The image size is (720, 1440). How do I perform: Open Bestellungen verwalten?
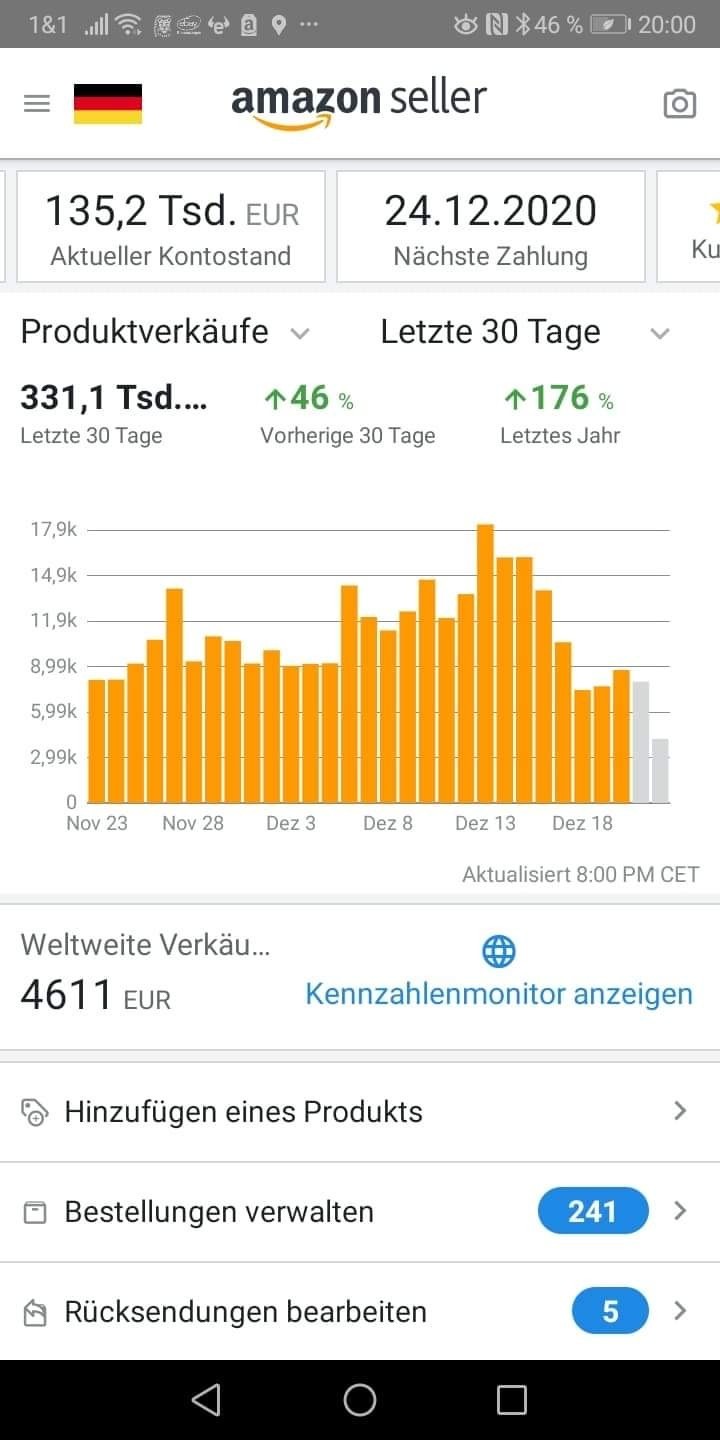click(358, 1212)
